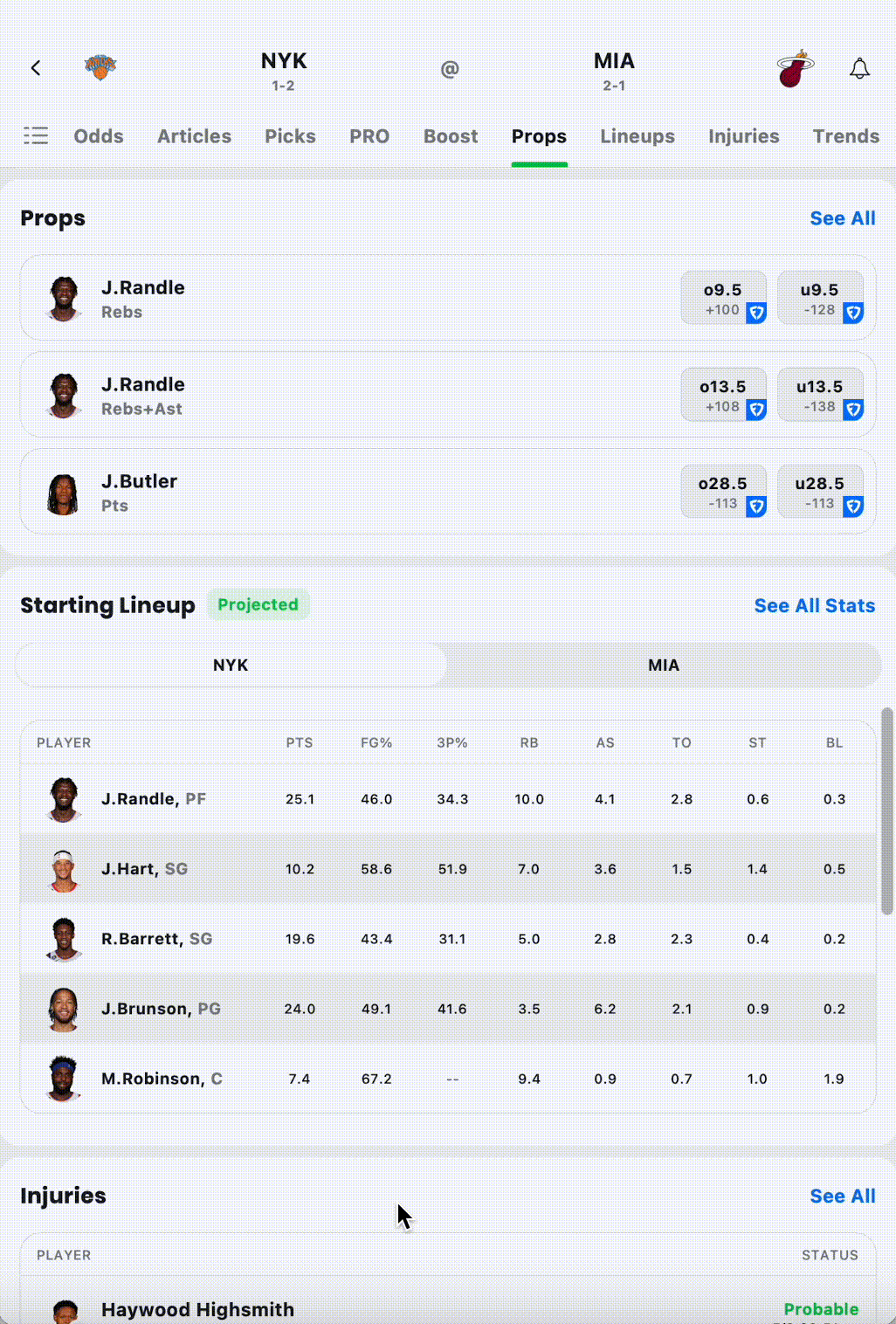The image size is (896, 1324).
Task: Open the Articles tab
Action: point(194,136)
